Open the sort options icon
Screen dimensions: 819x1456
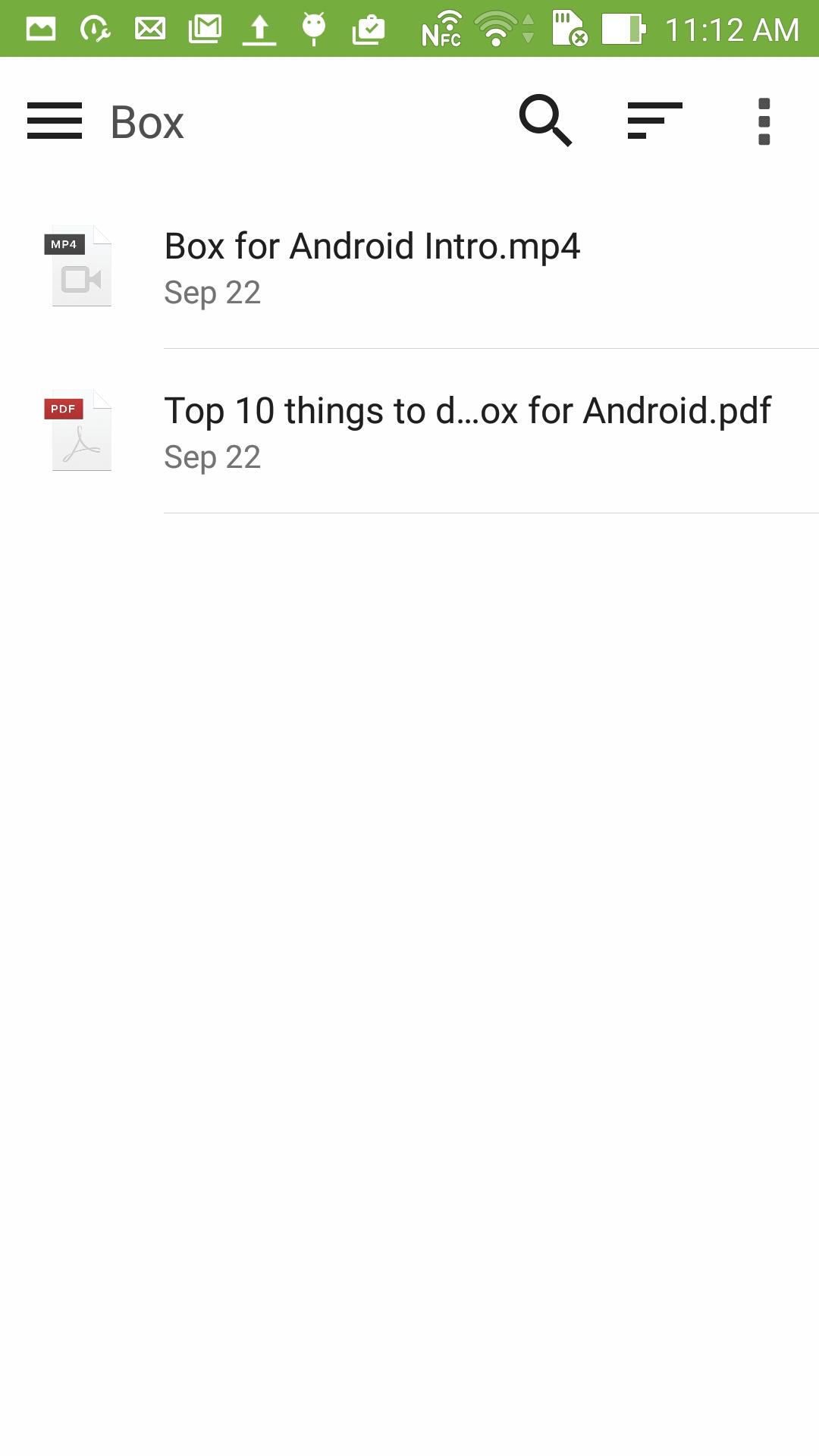655,121
